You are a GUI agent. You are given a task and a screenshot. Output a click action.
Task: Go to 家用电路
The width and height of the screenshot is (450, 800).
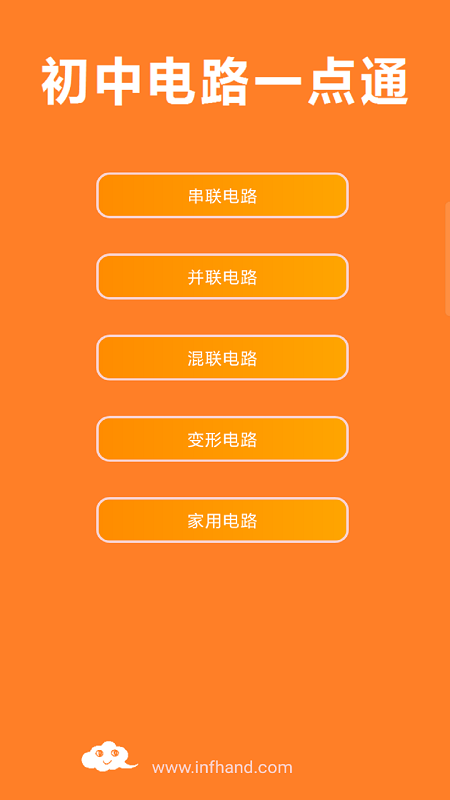(222, 520)
